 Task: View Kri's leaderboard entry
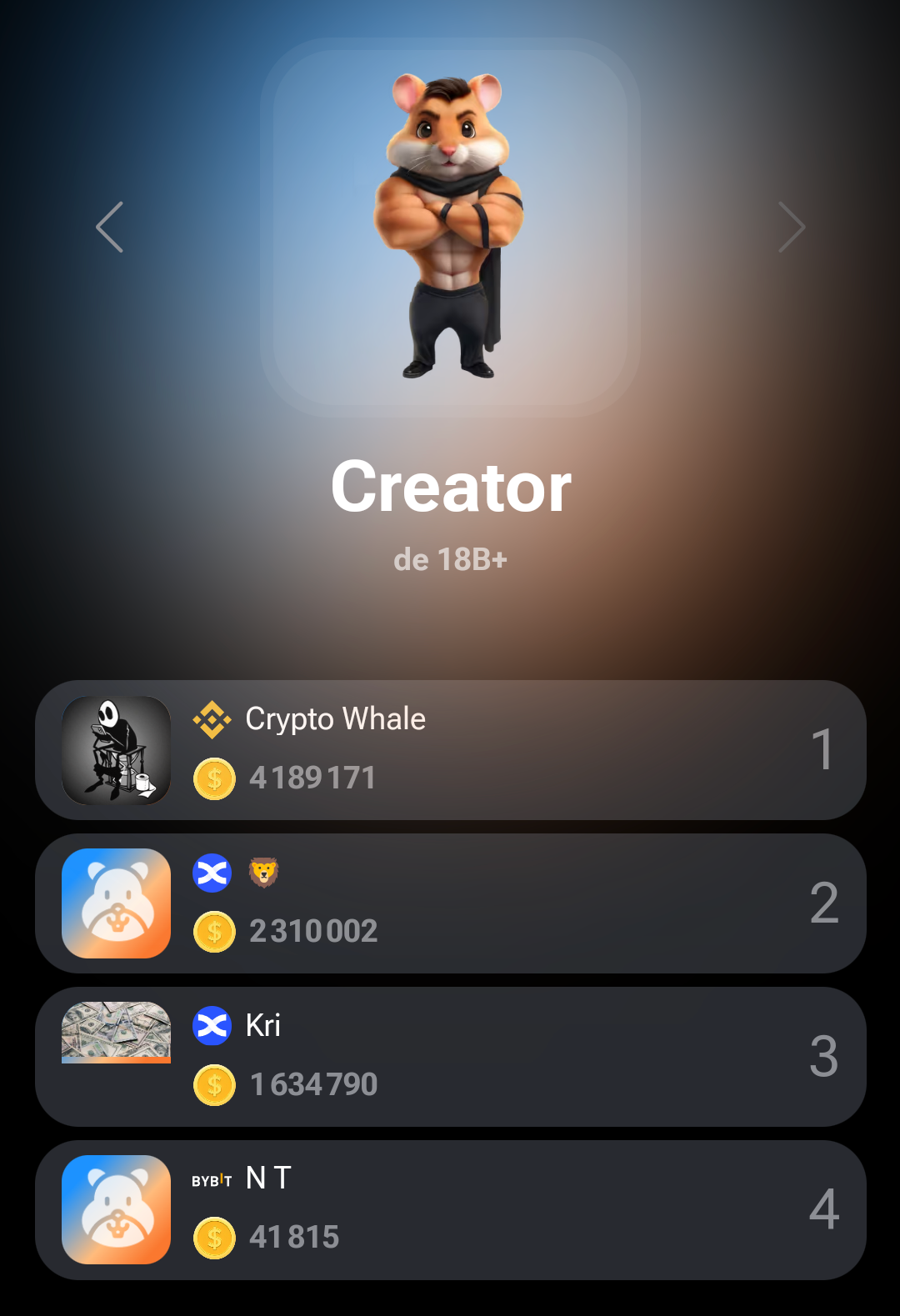coord(450,1057)
